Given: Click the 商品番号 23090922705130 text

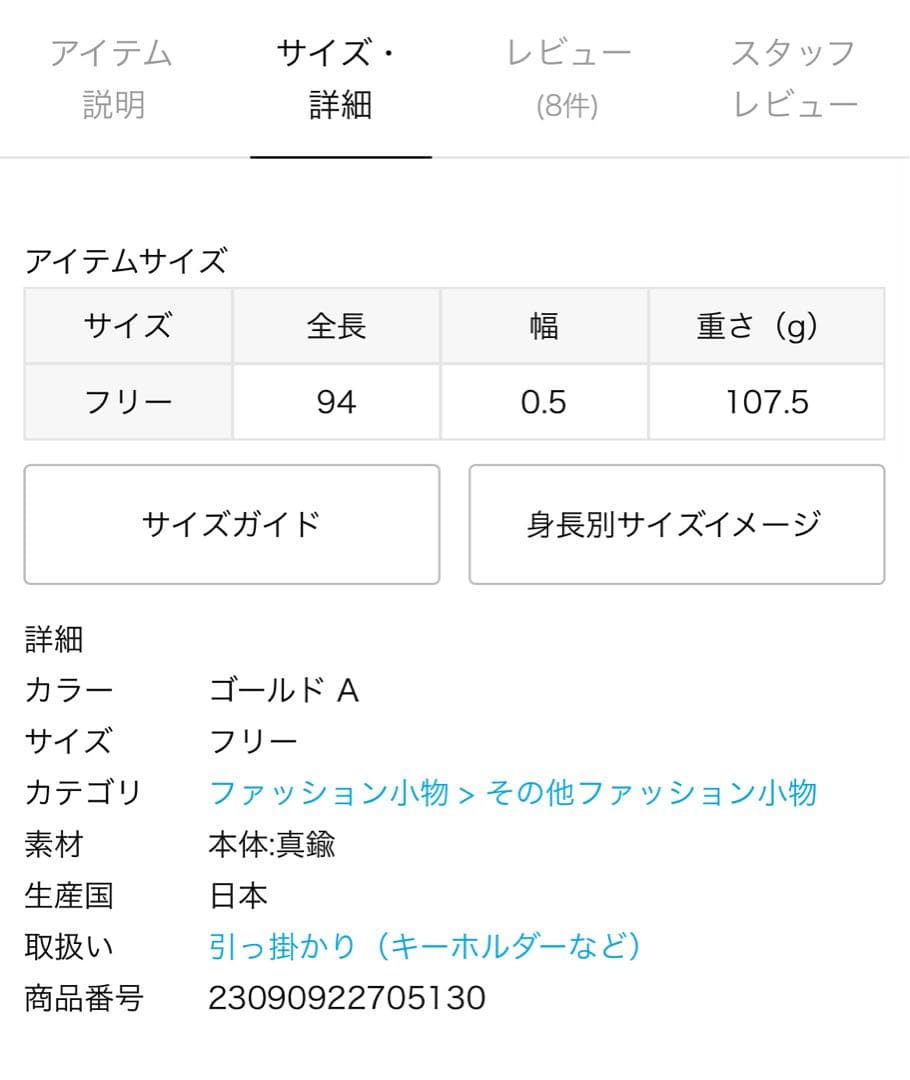Looking at the screenshot, I should (347, 997).
